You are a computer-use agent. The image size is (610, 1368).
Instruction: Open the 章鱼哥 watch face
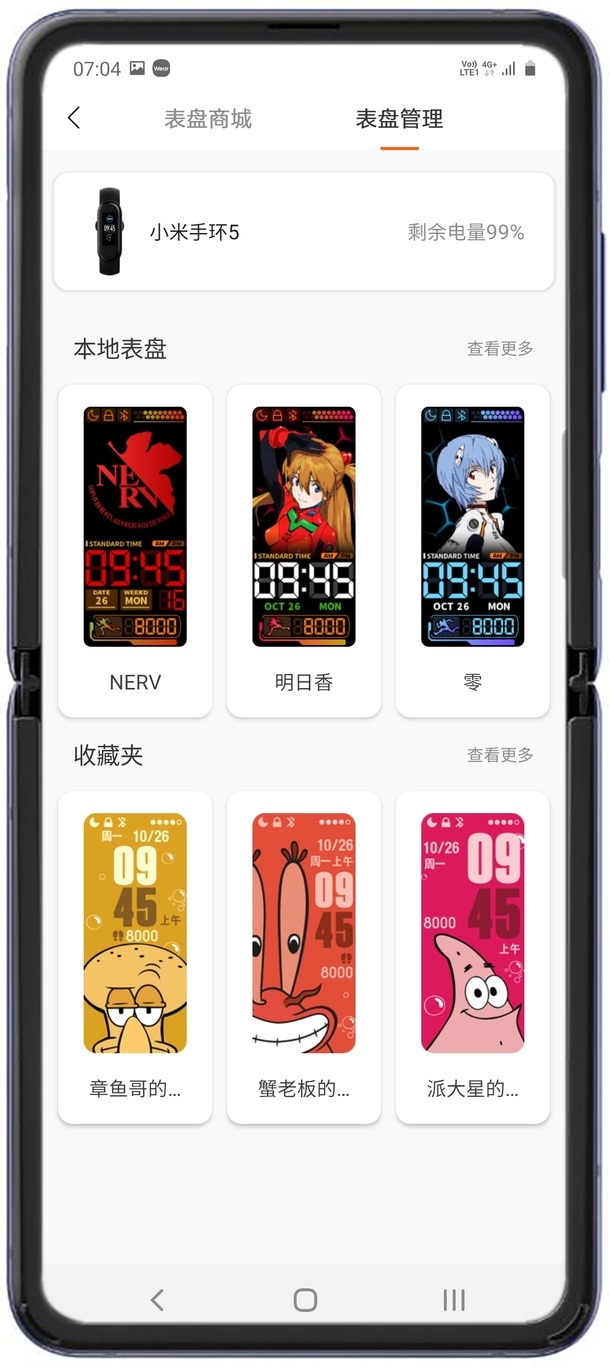pos(135,955)
